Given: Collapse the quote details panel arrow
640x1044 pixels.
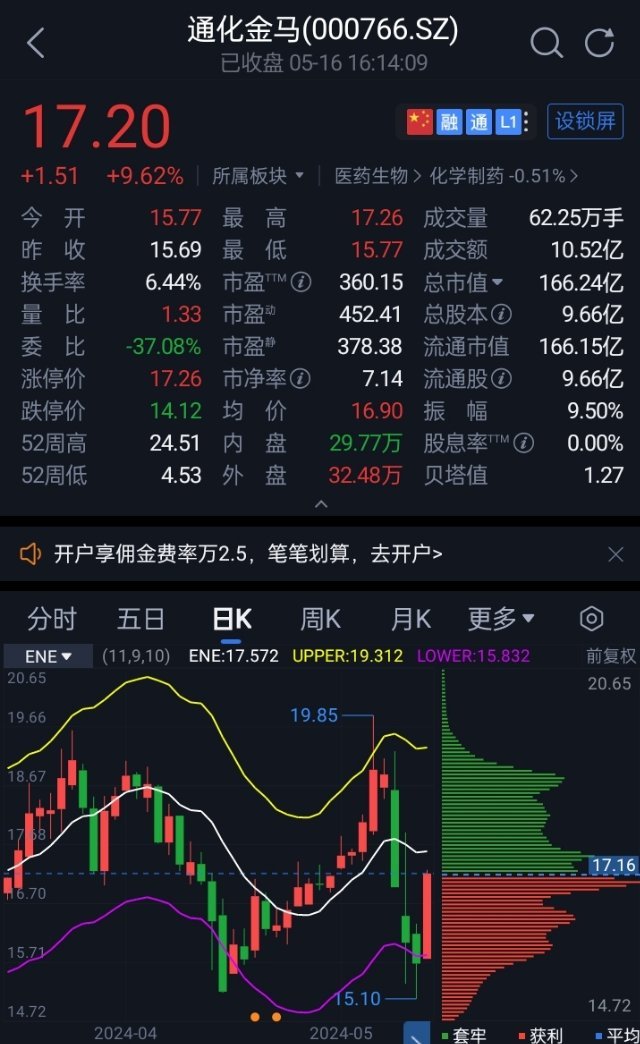Looking at the screenshot, I should 321,504.
